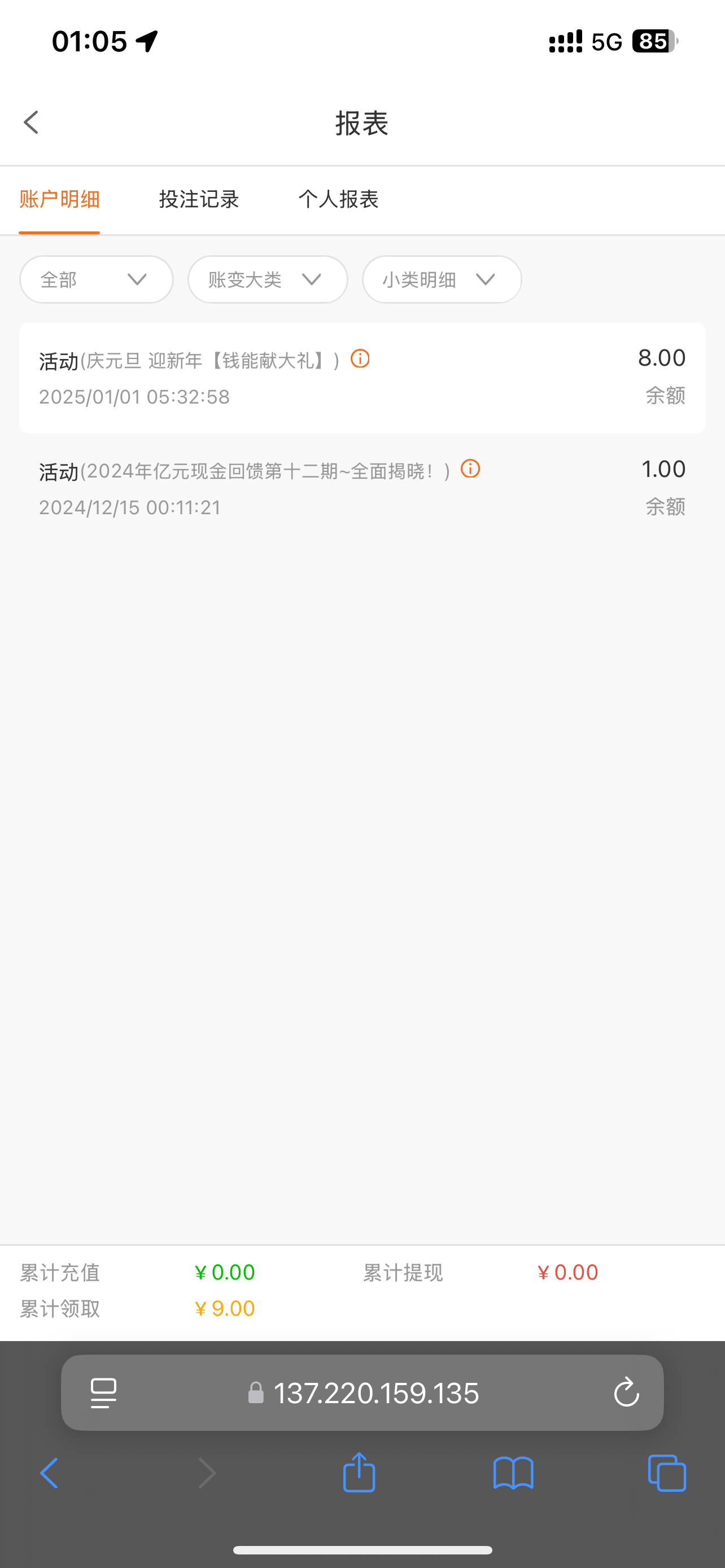The width and height of the screenshot is (725, 1568).
Task: Share this page via Safari share button
Action: 359,1473
